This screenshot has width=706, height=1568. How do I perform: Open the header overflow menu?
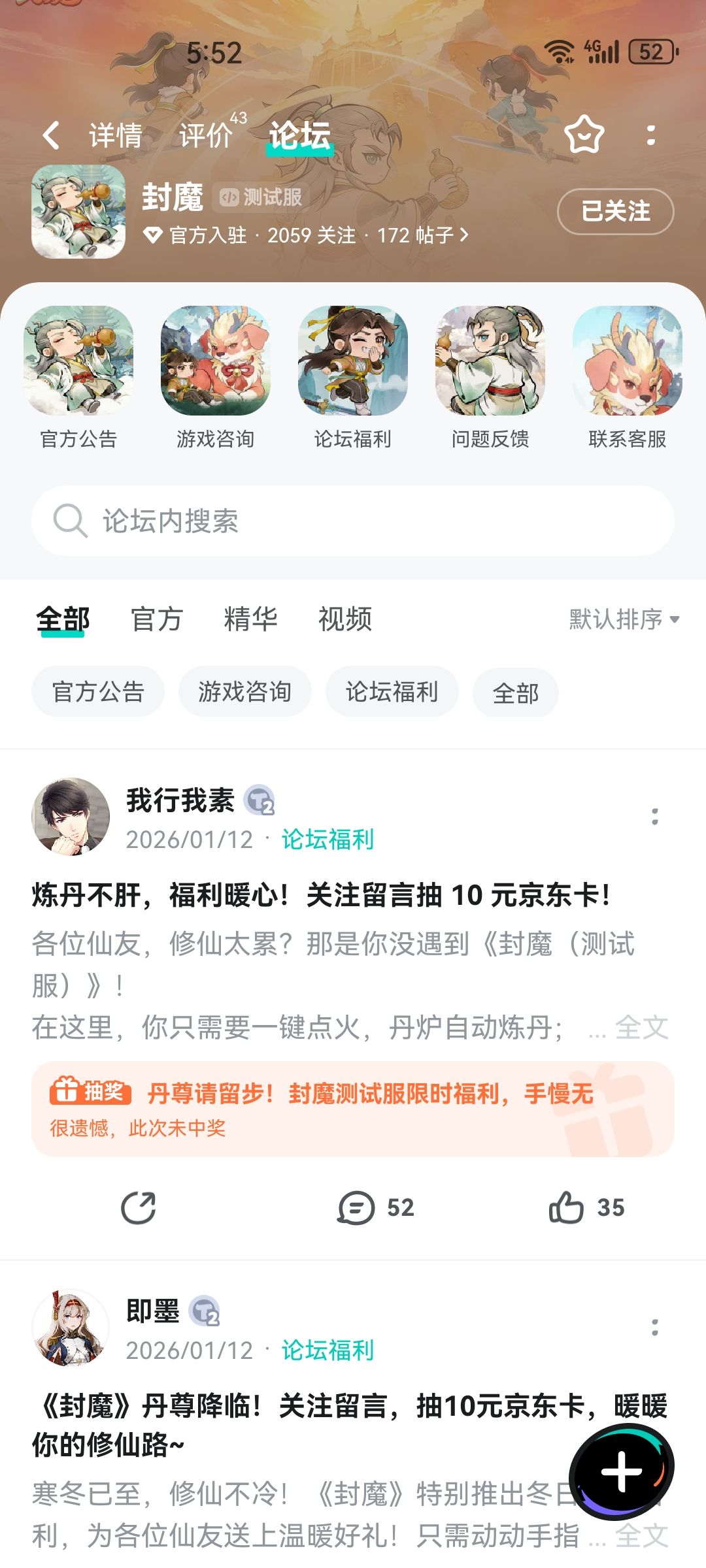pos(650,135)
